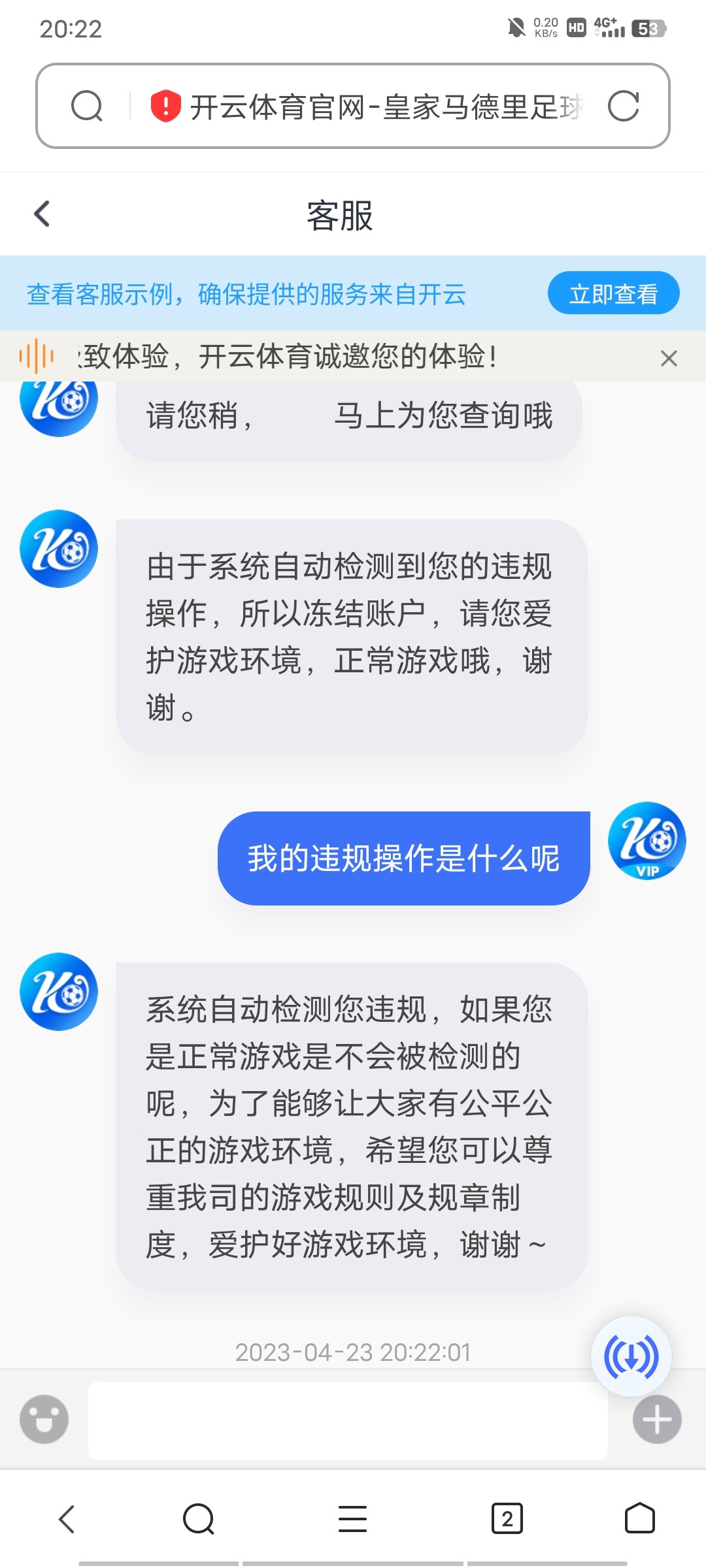Tap the 立即查看 button
Screen dimensions: 706x1568
tap(613, 293)
